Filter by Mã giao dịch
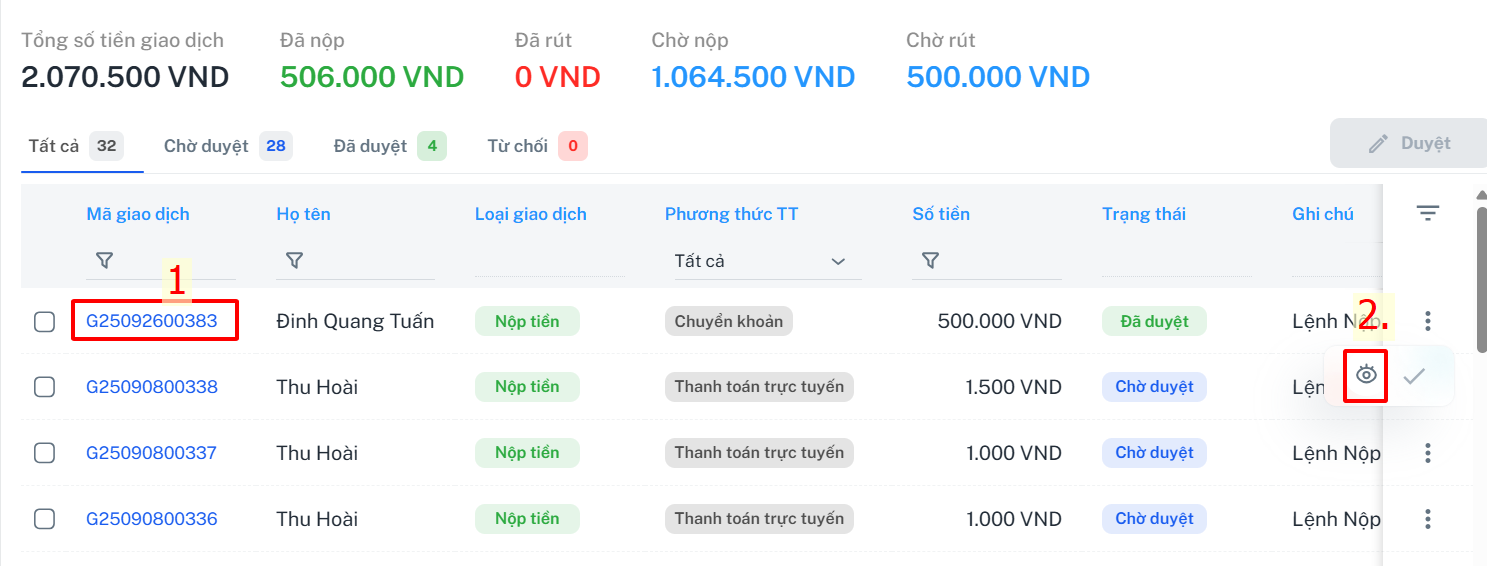 104,260
